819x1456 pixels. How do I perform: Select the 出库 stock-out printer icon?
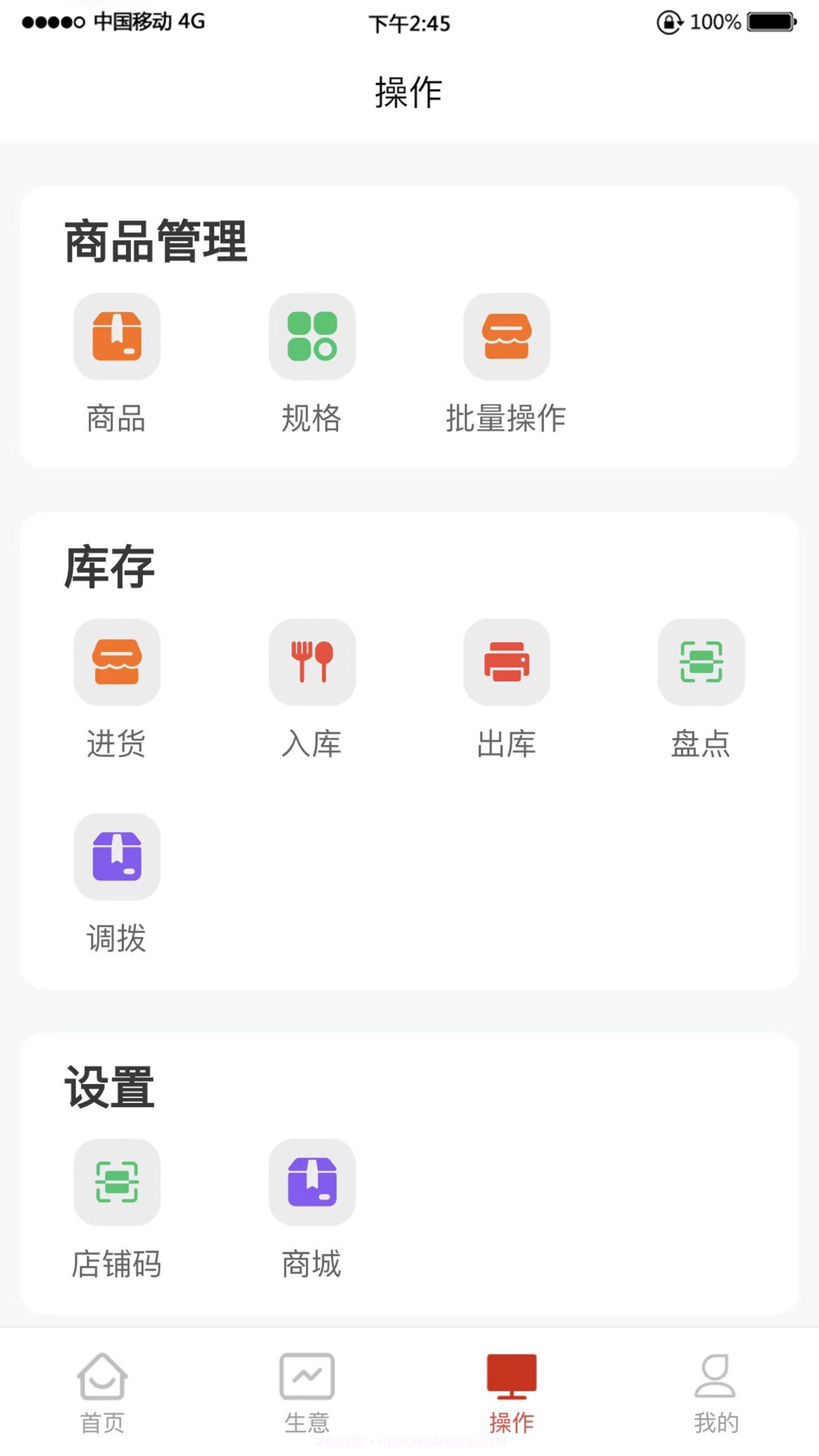[x=507, y=663]
